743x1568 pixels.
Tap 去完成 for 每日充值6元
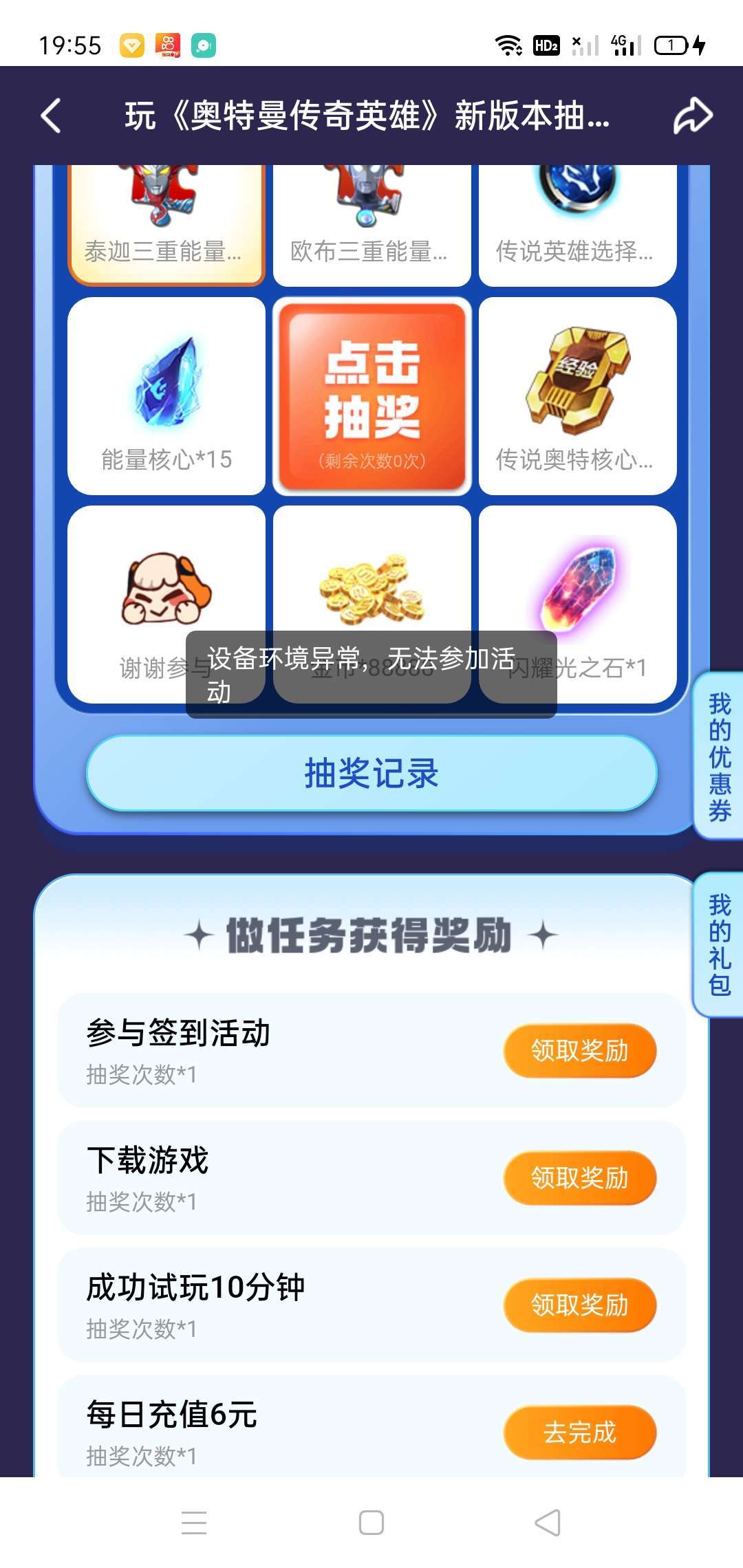point(579,1432)
